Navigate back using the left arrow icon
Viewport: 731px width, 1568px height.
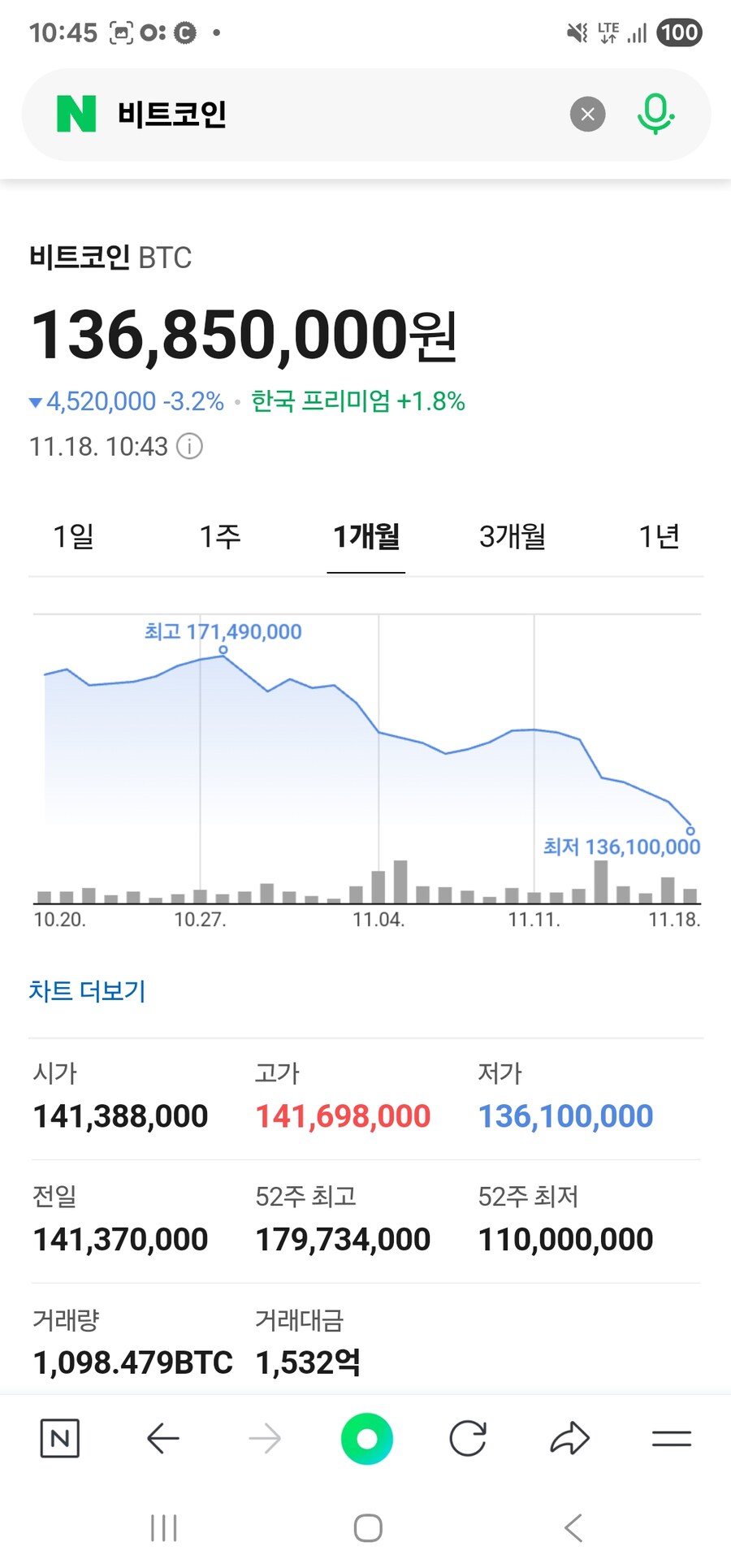[164, 1438]
